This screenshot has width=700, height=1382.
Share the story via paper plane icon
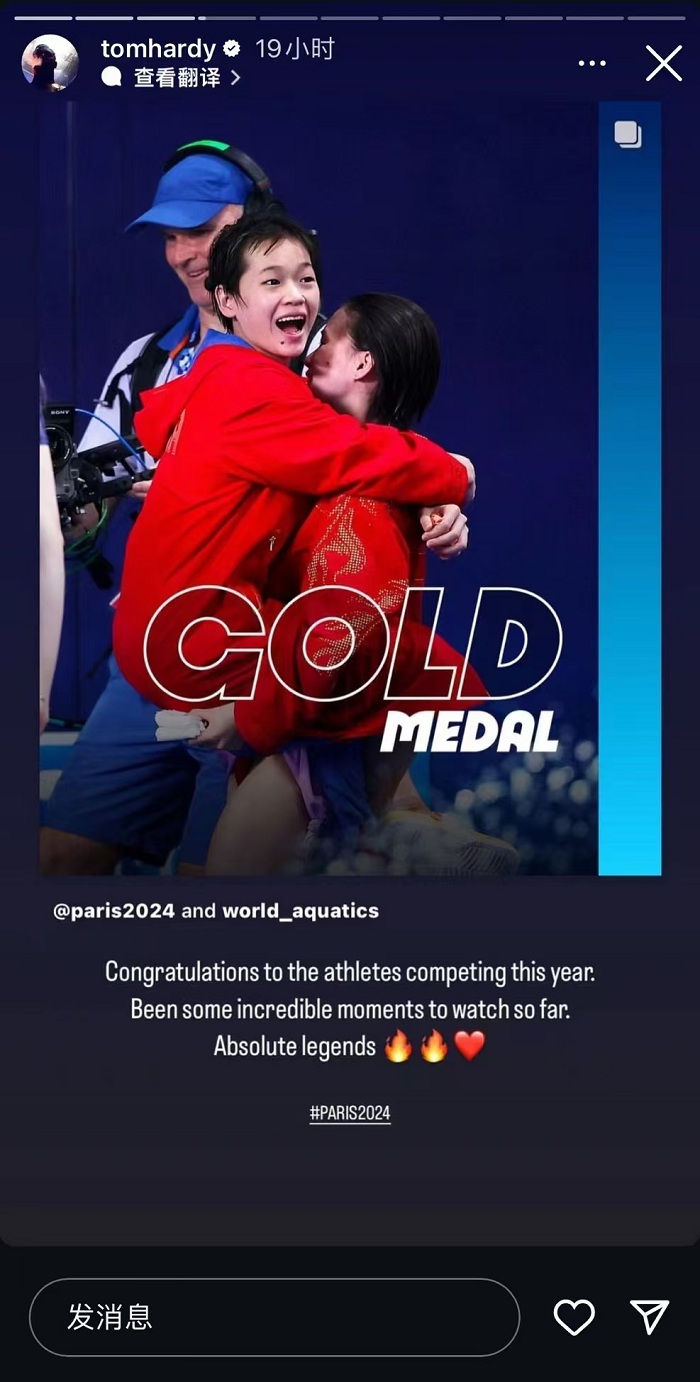(649, 1317)
